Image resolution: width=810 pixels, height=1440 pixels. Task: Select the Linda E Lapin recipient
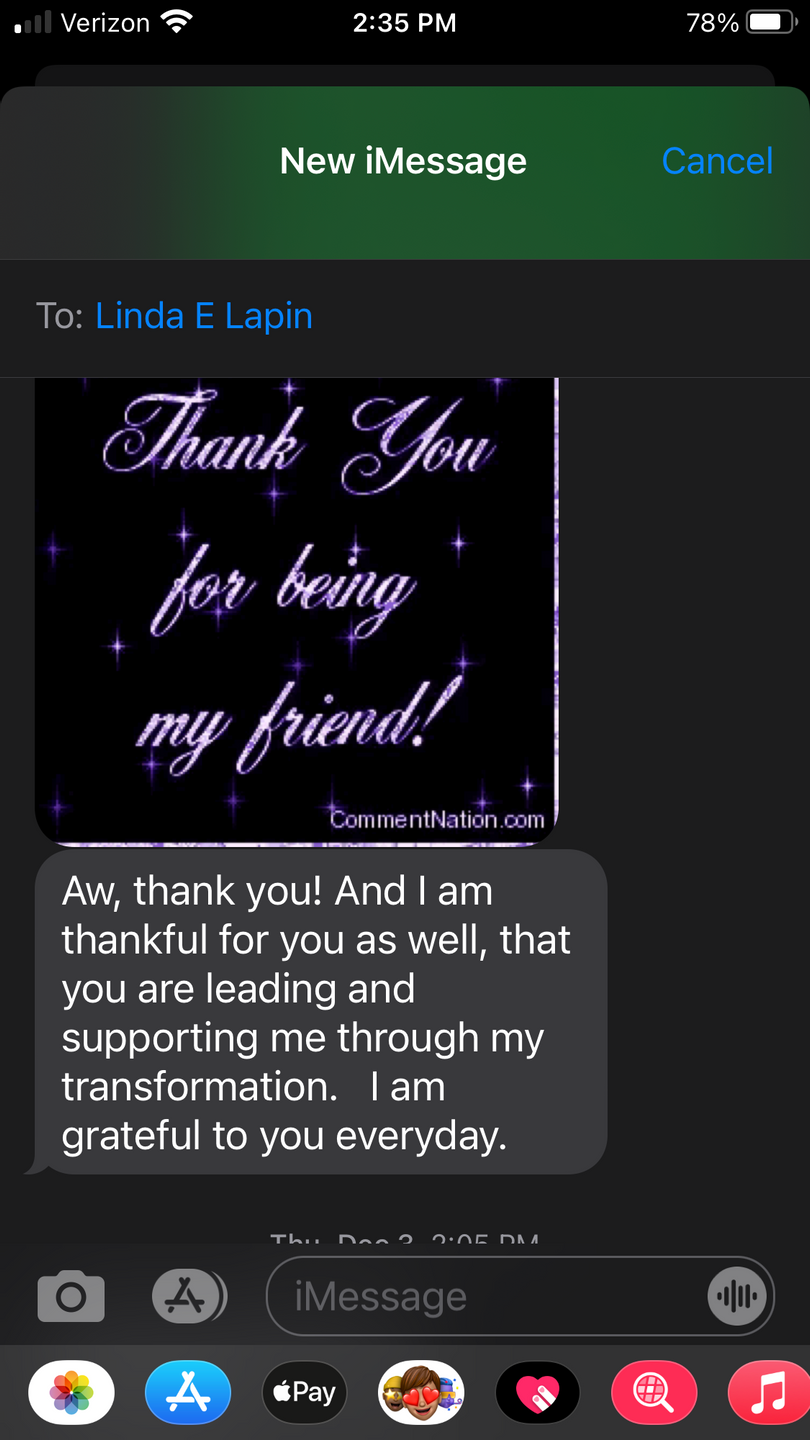pos(204,316)
